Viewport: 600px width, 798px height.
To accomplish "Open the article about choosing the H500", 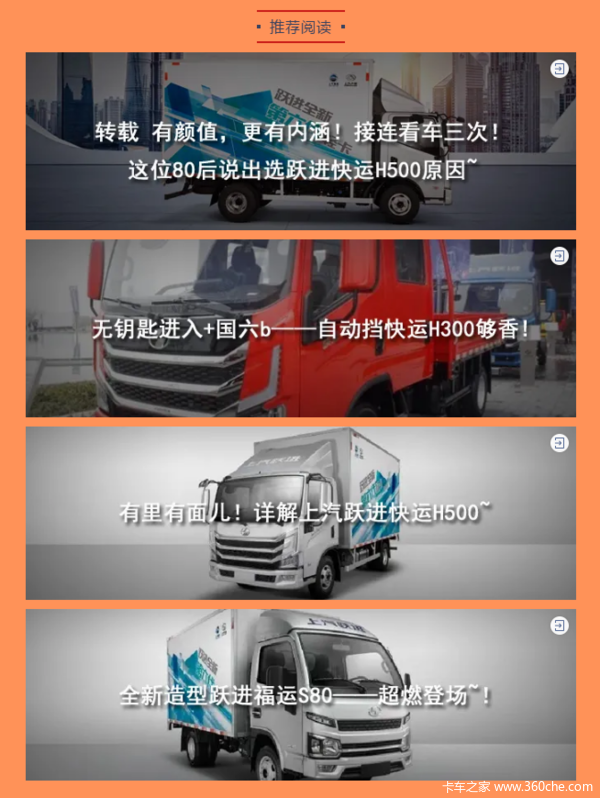I will pyautogui.click(x=300, y=142).
